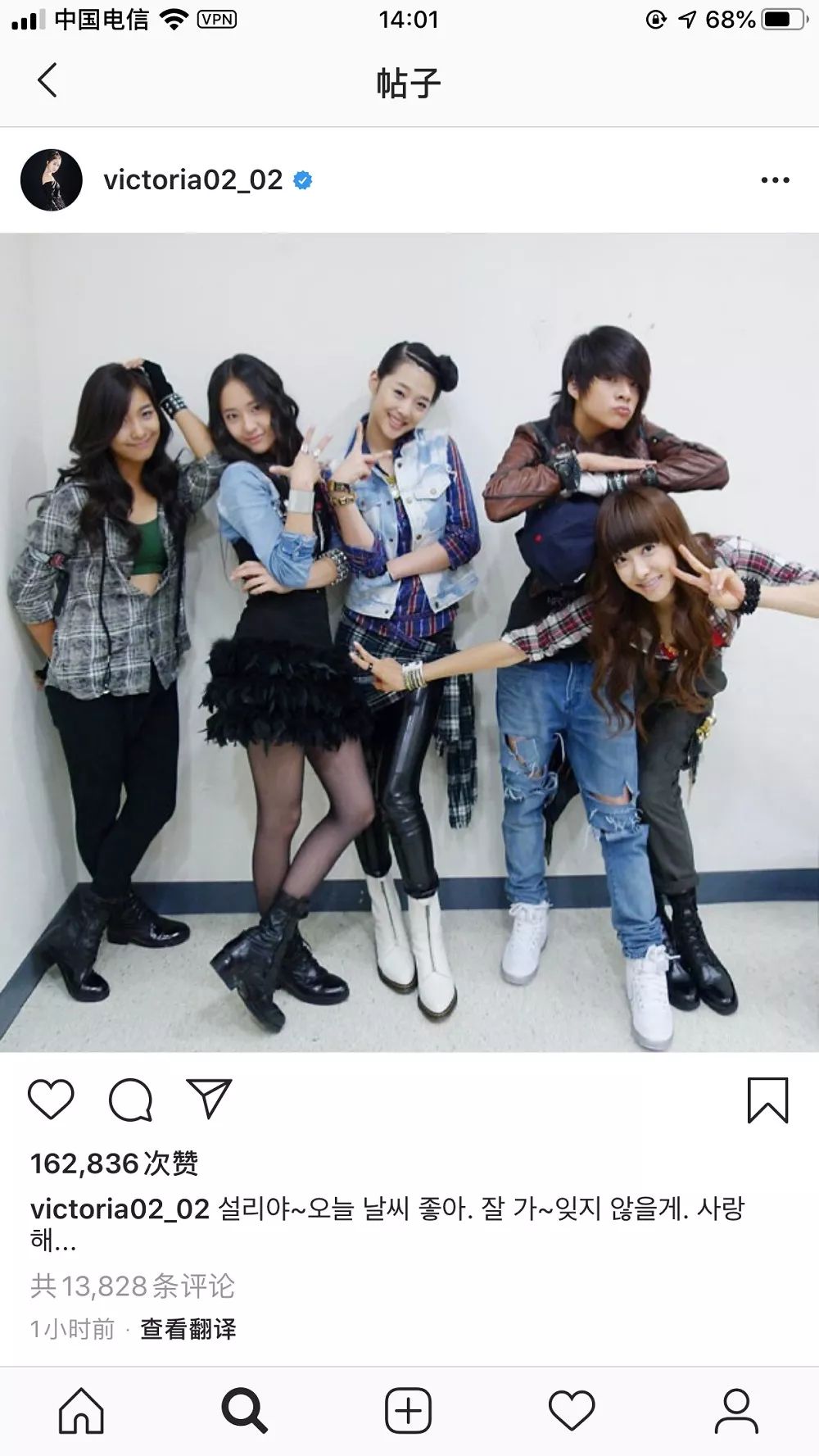Tap 查看翻译 to translate caption
Image resolution: width=819 pixels, height=1456 pixels.
coord(188,1328)
